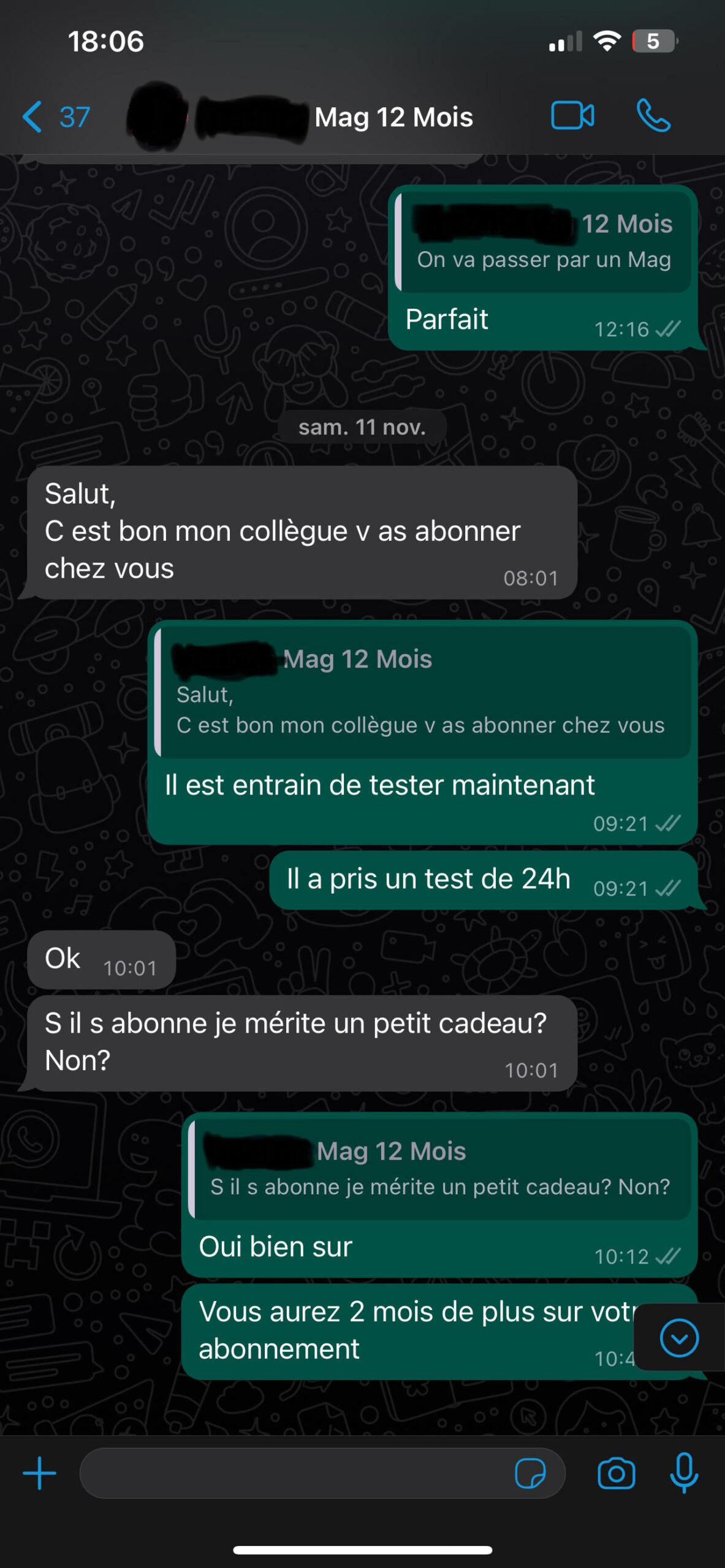725x1568 pixels.
Task: Open the attachment plus menu
Action: click(39, 1473)
